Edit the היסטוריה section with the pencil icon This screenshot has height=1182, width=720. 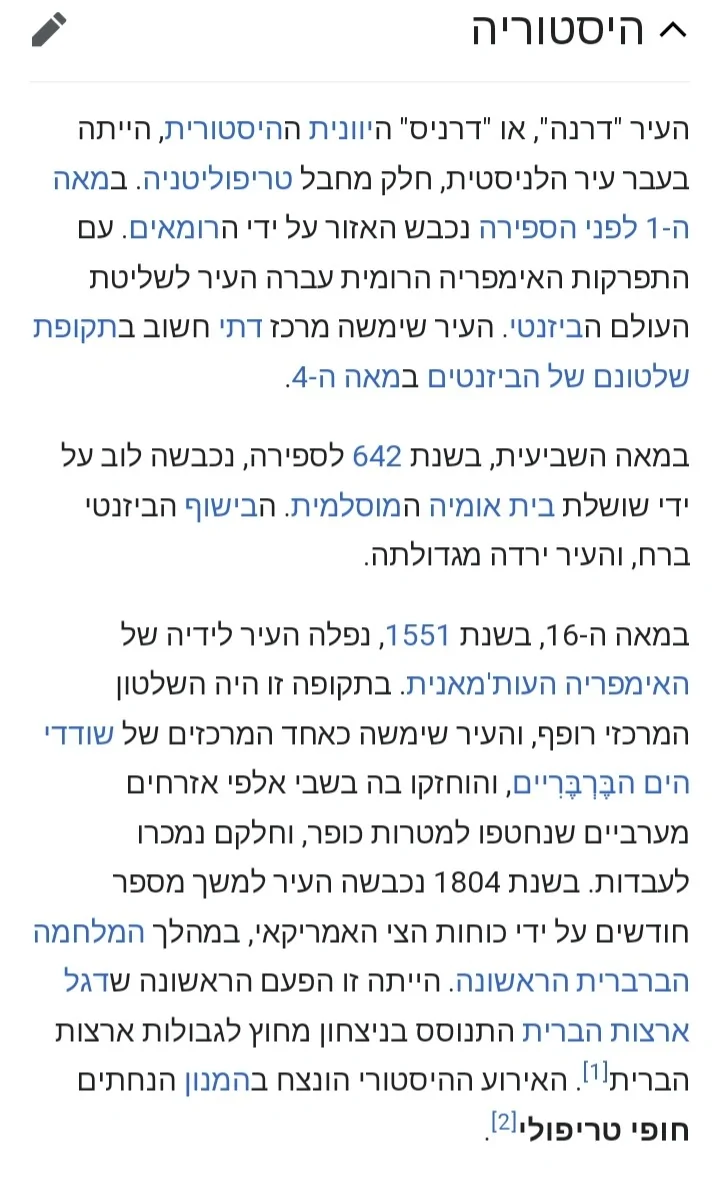pos(49,30)
